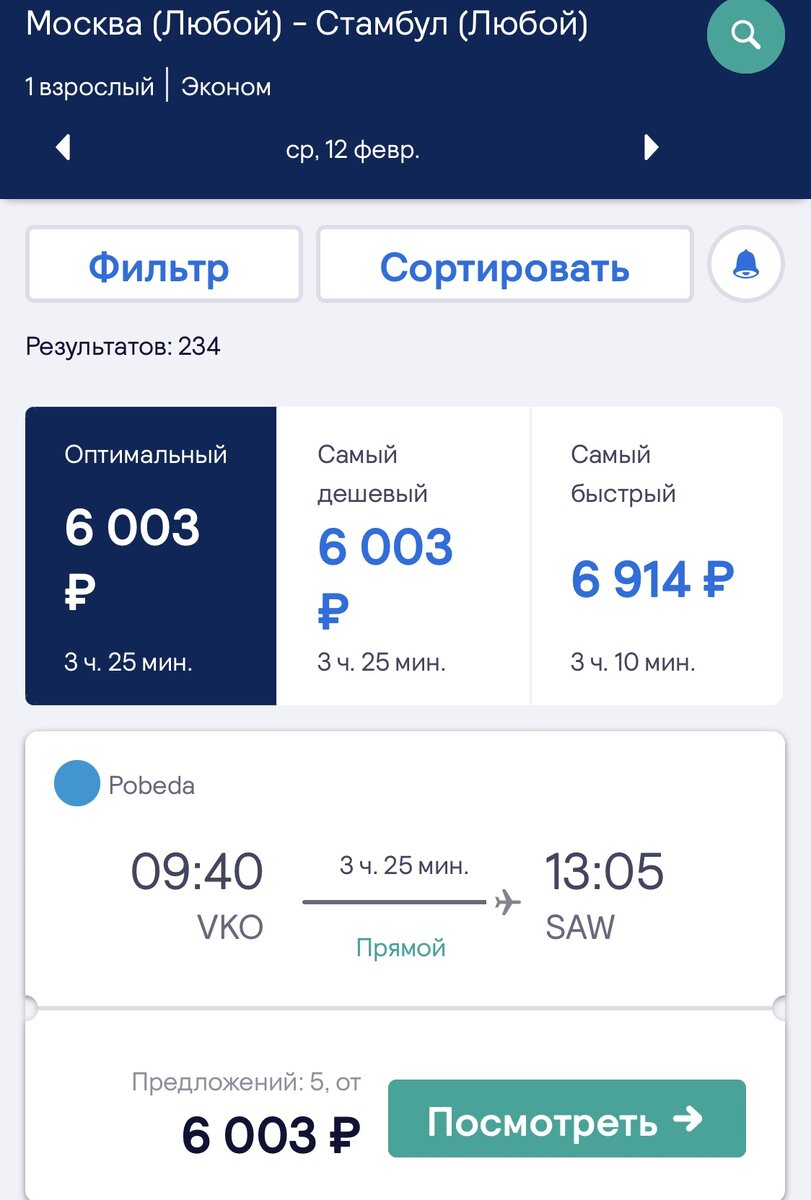Open the Сортировать menu

coord(505,265)
